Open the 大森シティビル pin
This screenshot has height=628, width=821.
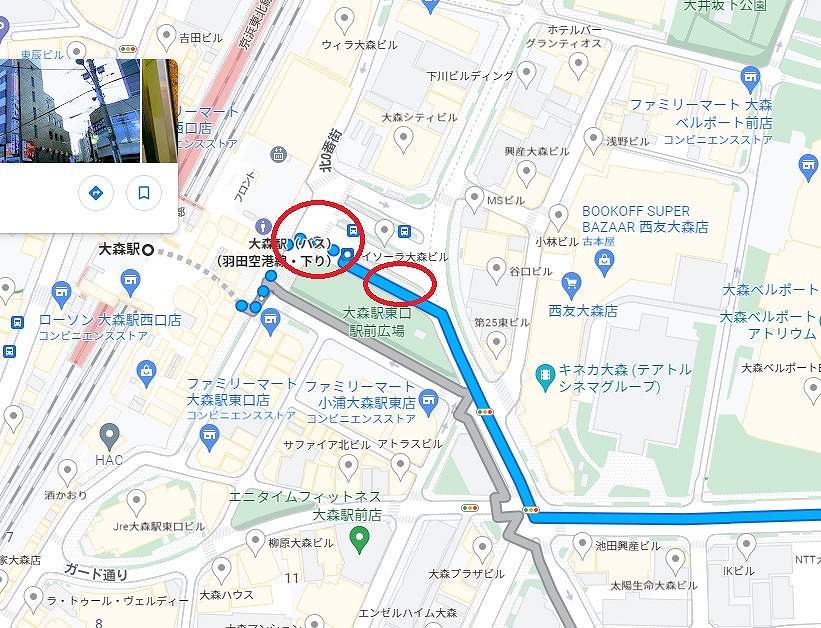point(405,141)
